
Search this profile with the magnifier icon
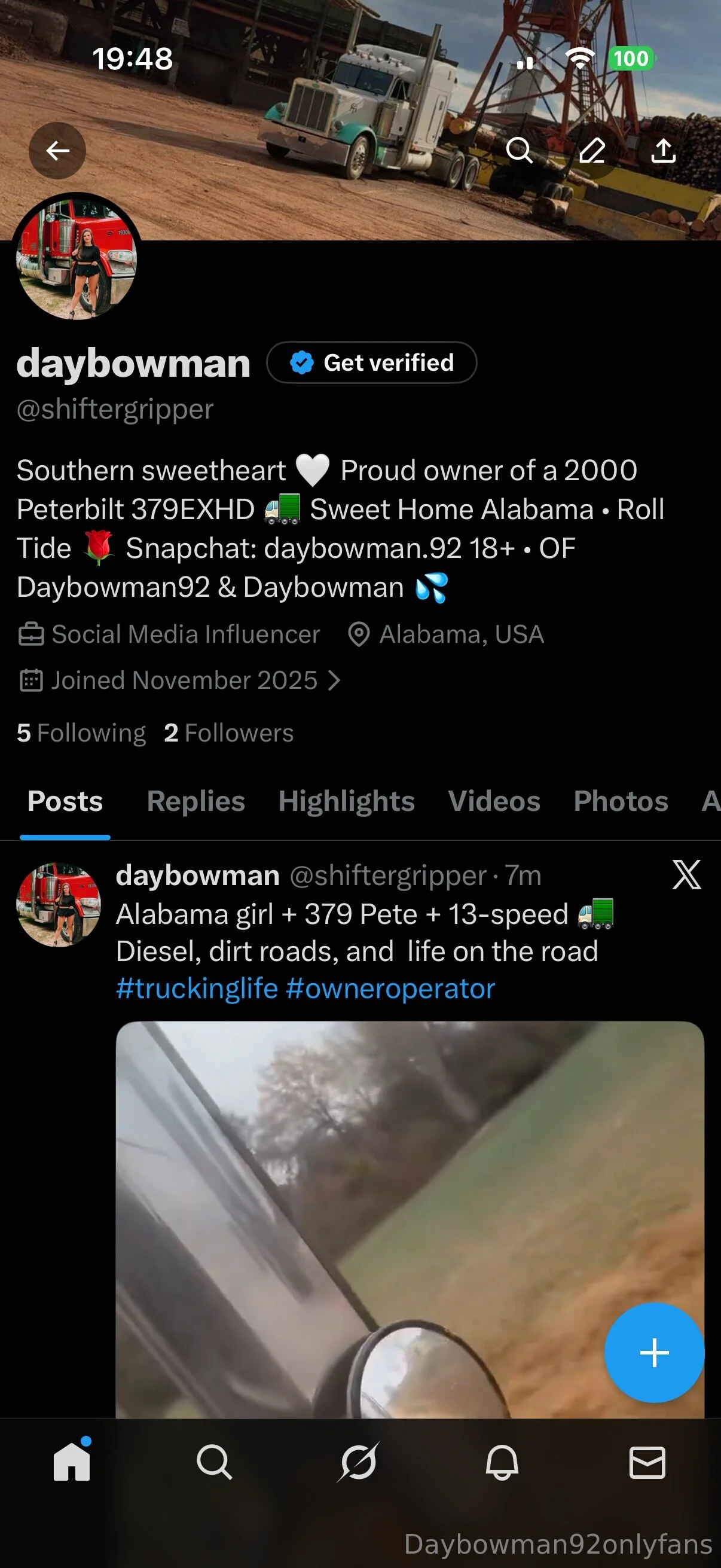(519, 150)
